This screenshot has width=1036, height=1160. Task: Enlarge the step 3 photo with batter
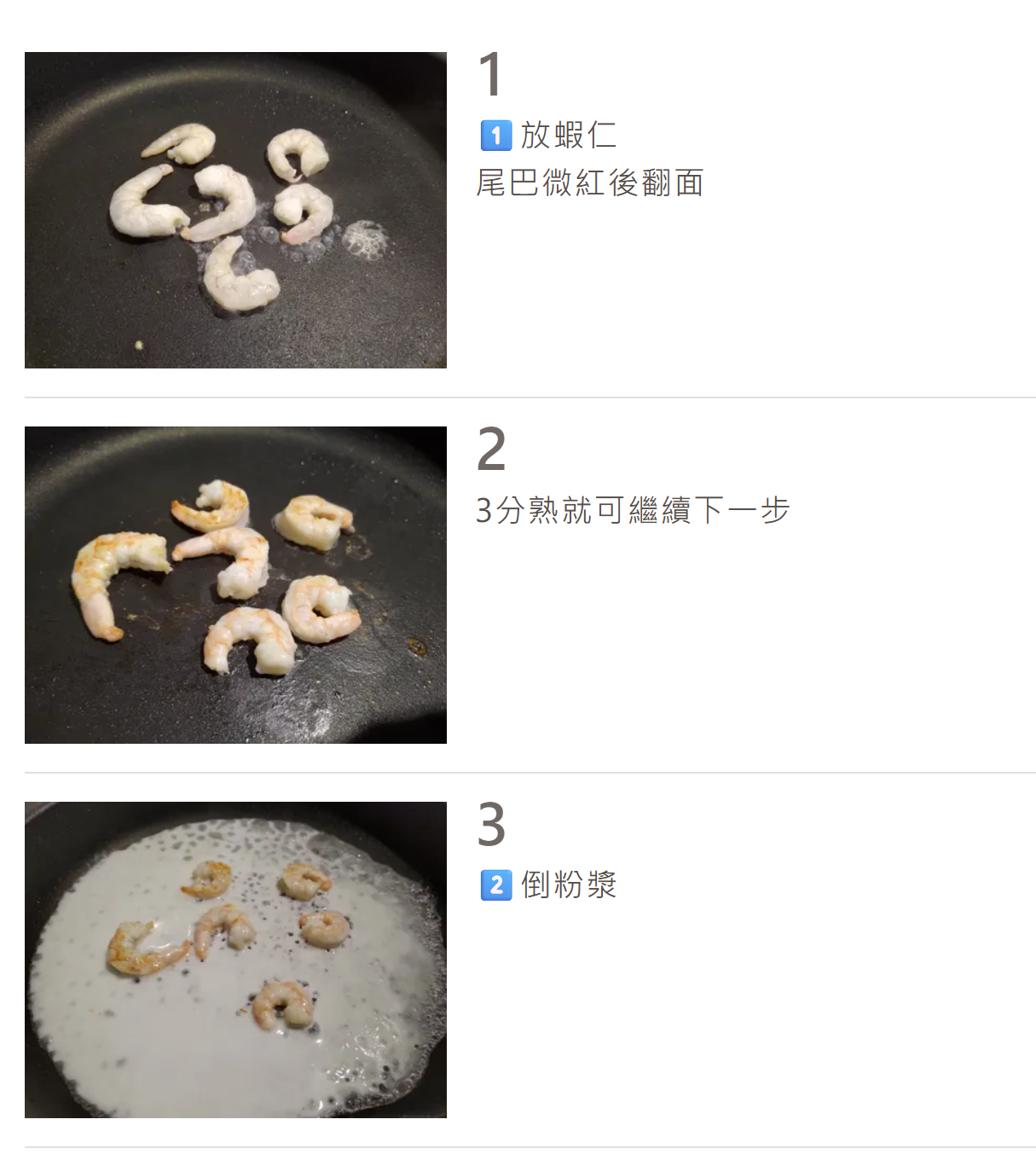(235, 960)
